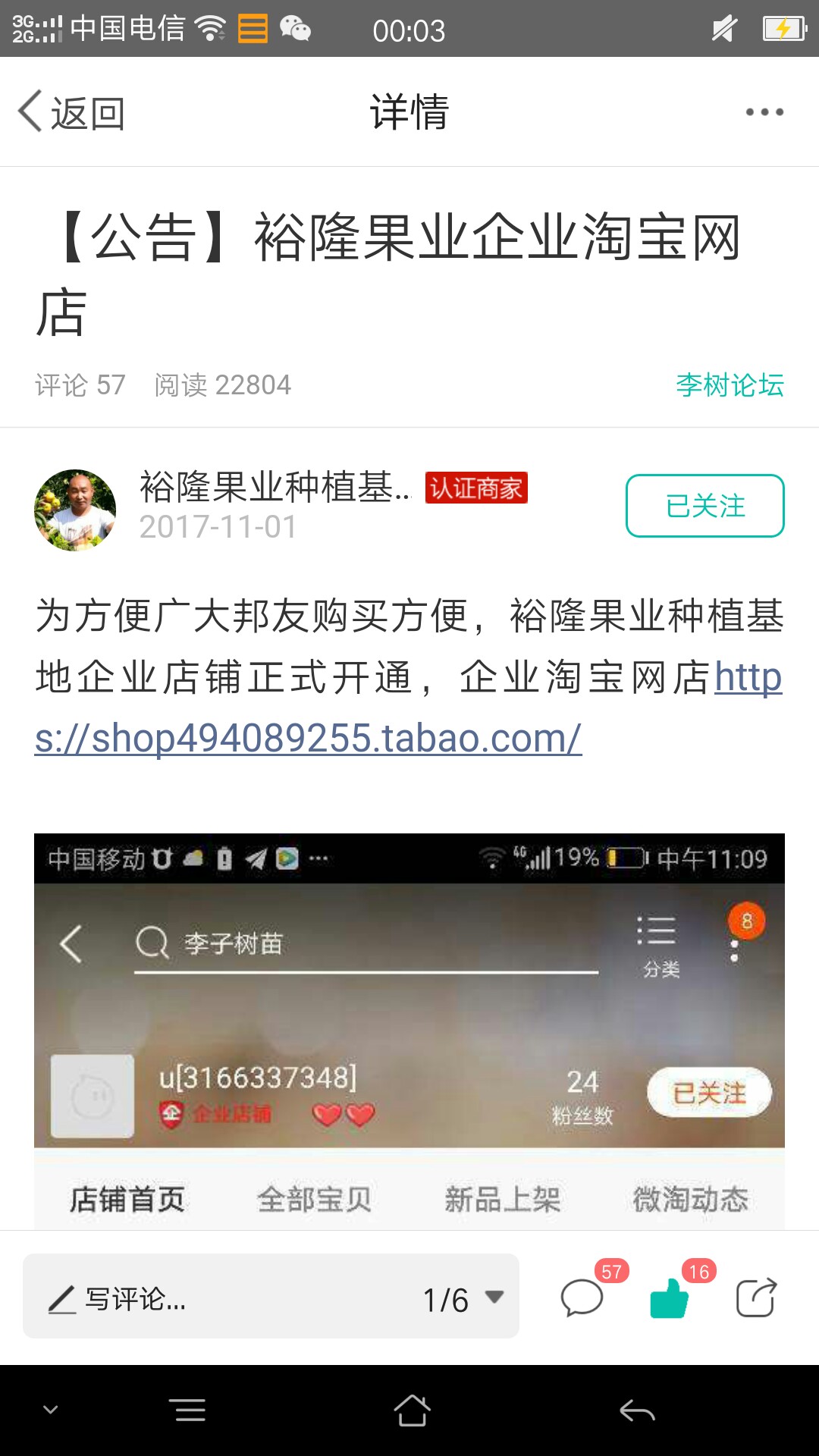Go back via 返回 button
Screen dimensions: 819x1456
pos(72,112)
